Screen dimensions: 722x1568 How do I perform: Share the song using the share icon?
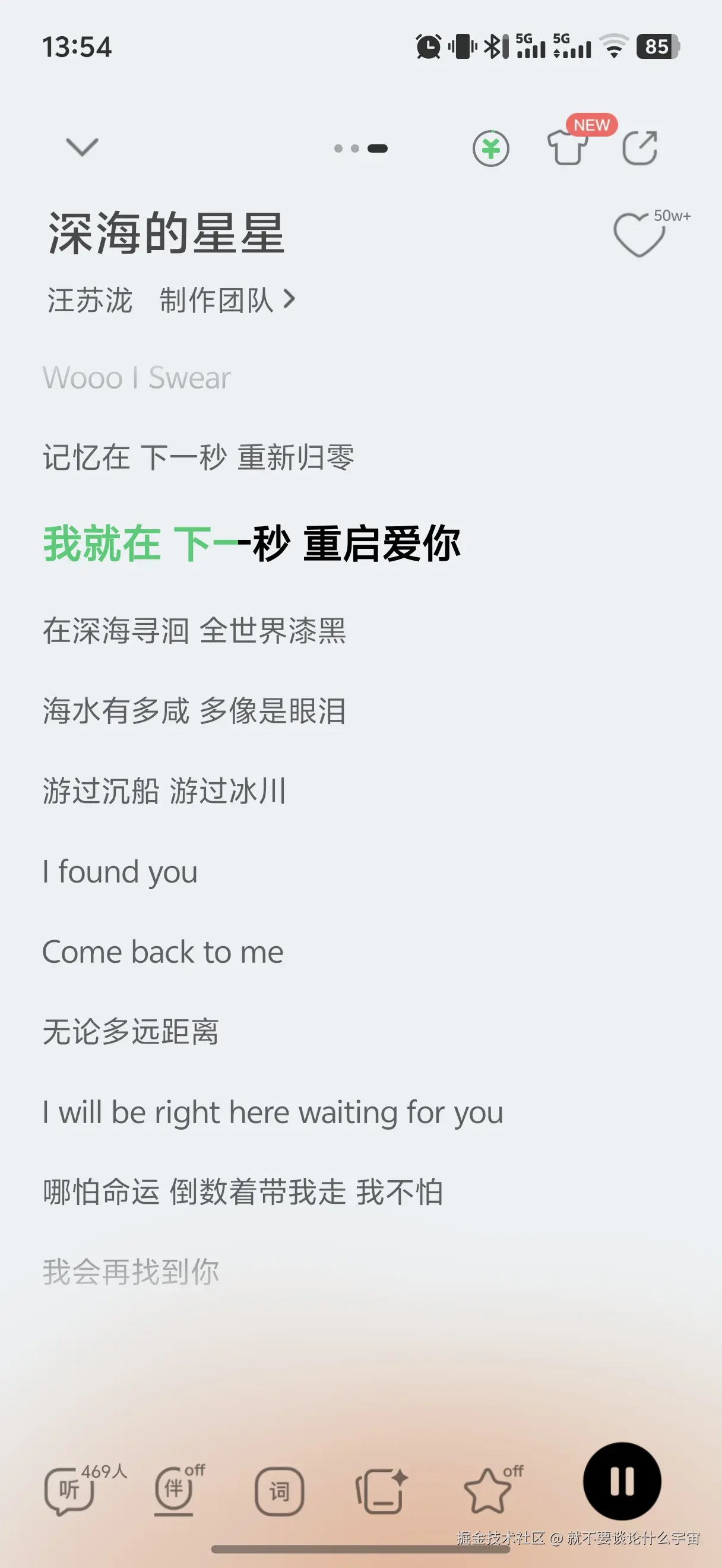pyautogui.click(x=639, y=148)
